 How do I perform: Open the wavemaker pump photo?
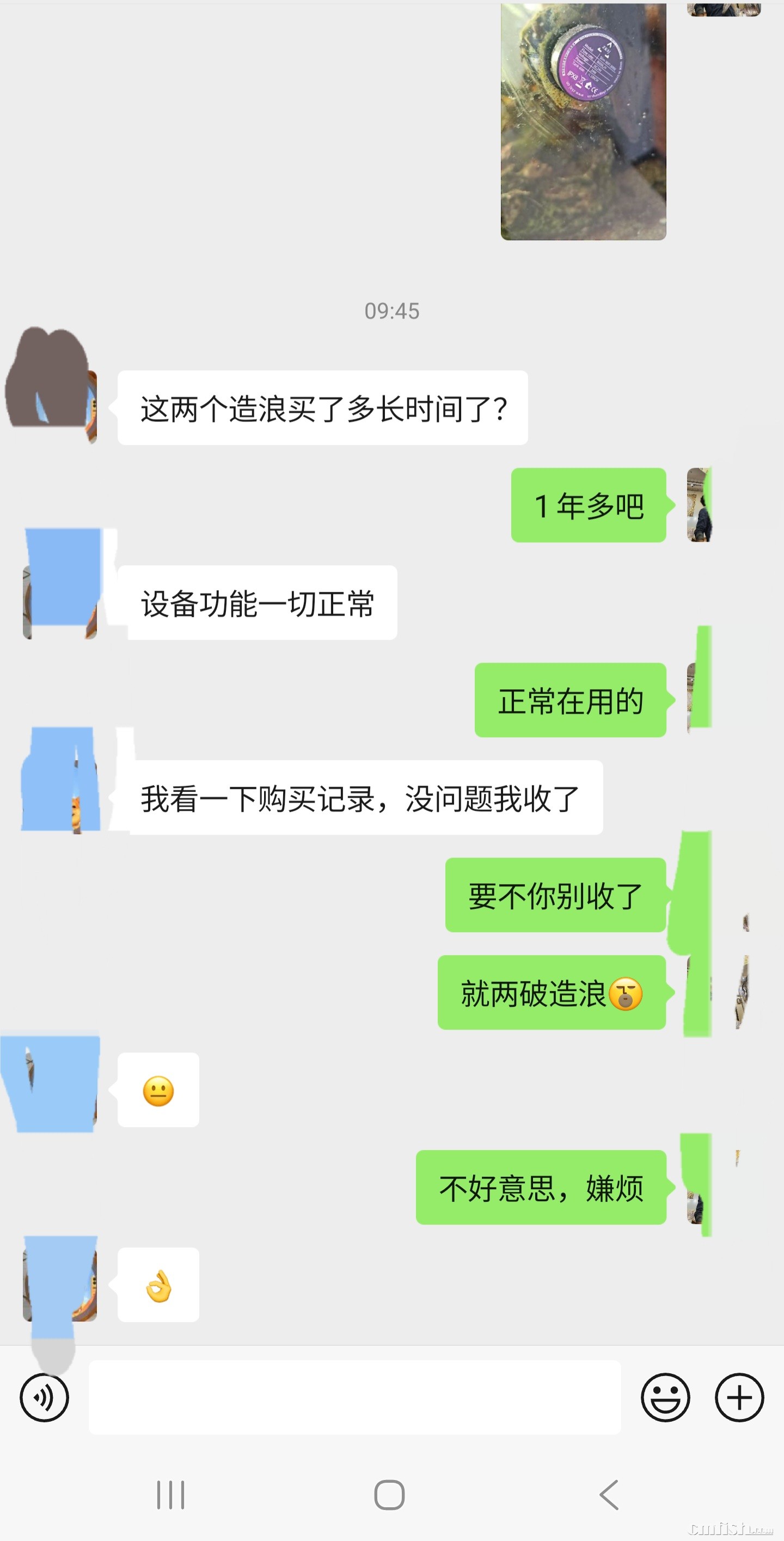[583, 120]
